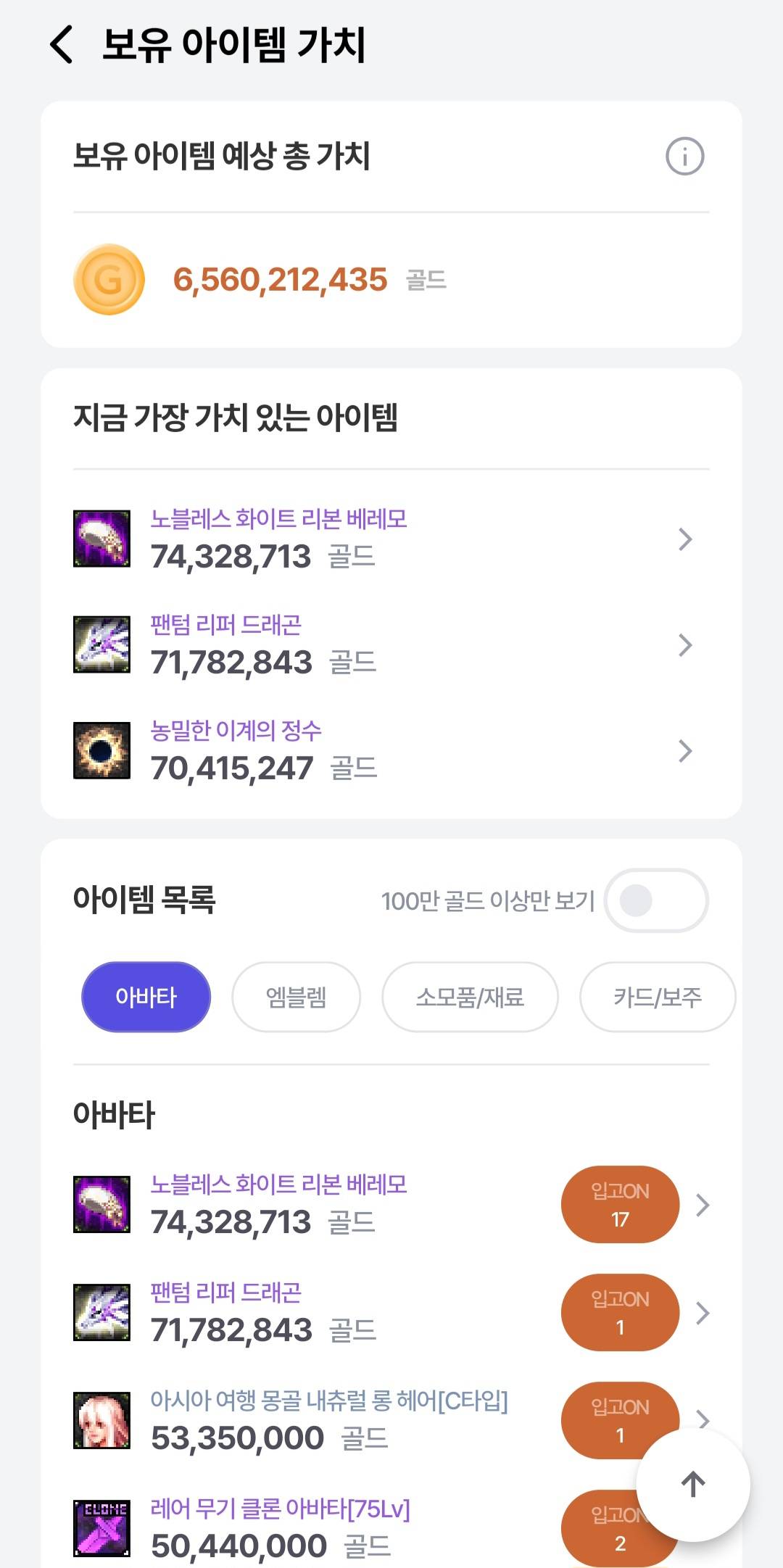This screenshot has width=783, height=1568.
Task: Enable 100만 골드 이상만 보기 switch
Action: [x=656, y=901]
